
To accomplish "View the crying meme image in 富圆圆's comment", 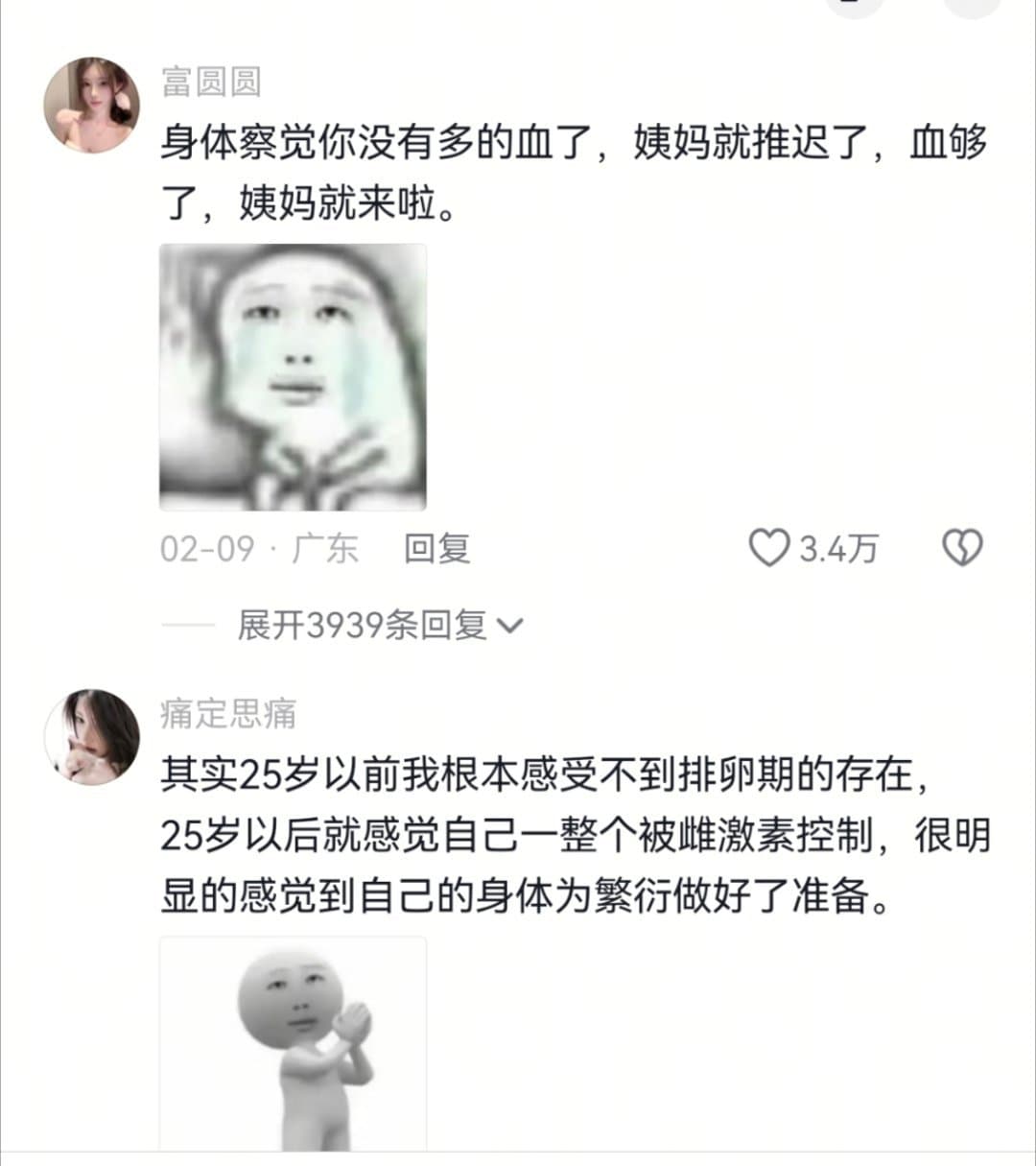I will pyautogui.click(x=293, y=376).
